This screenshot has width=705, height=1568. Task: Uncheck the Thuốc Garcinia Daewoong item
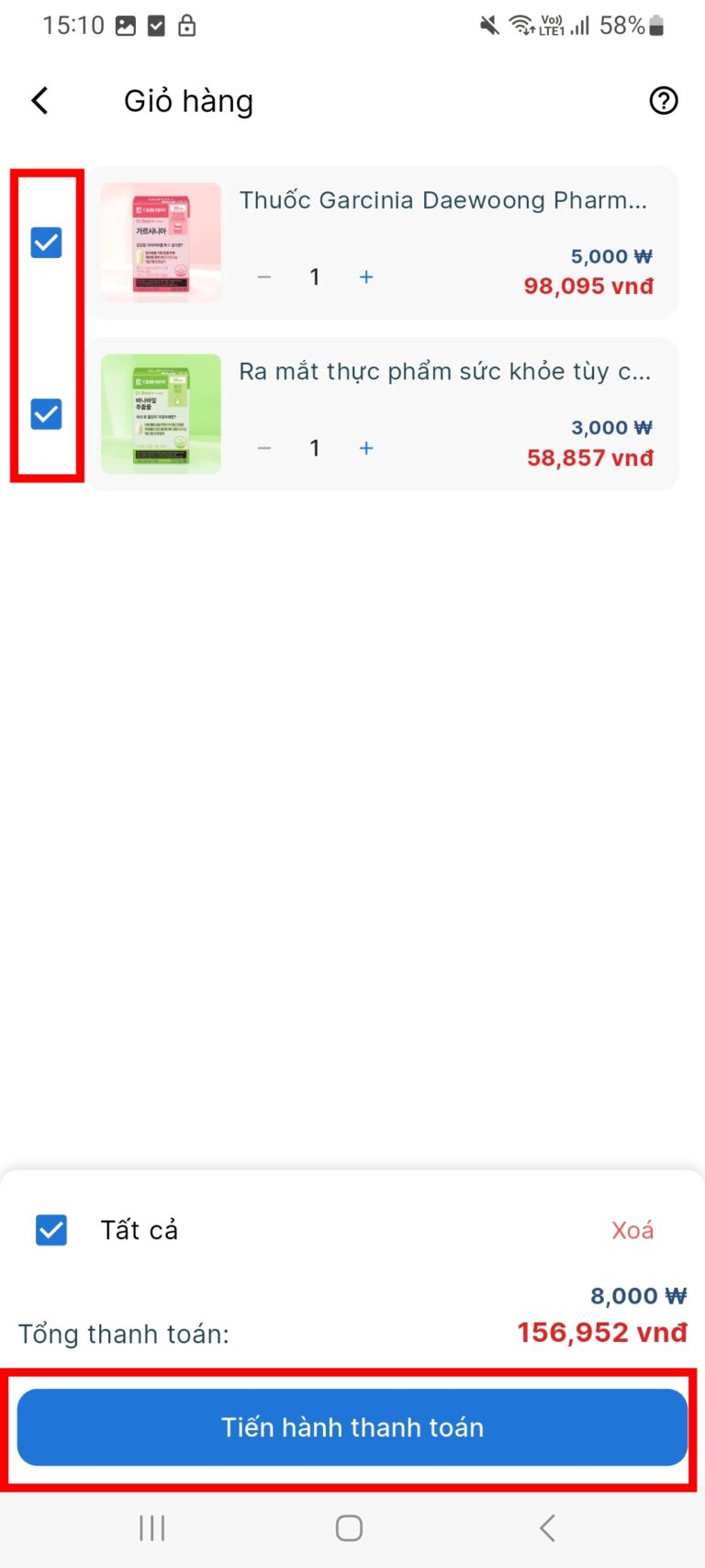point(46,243)
